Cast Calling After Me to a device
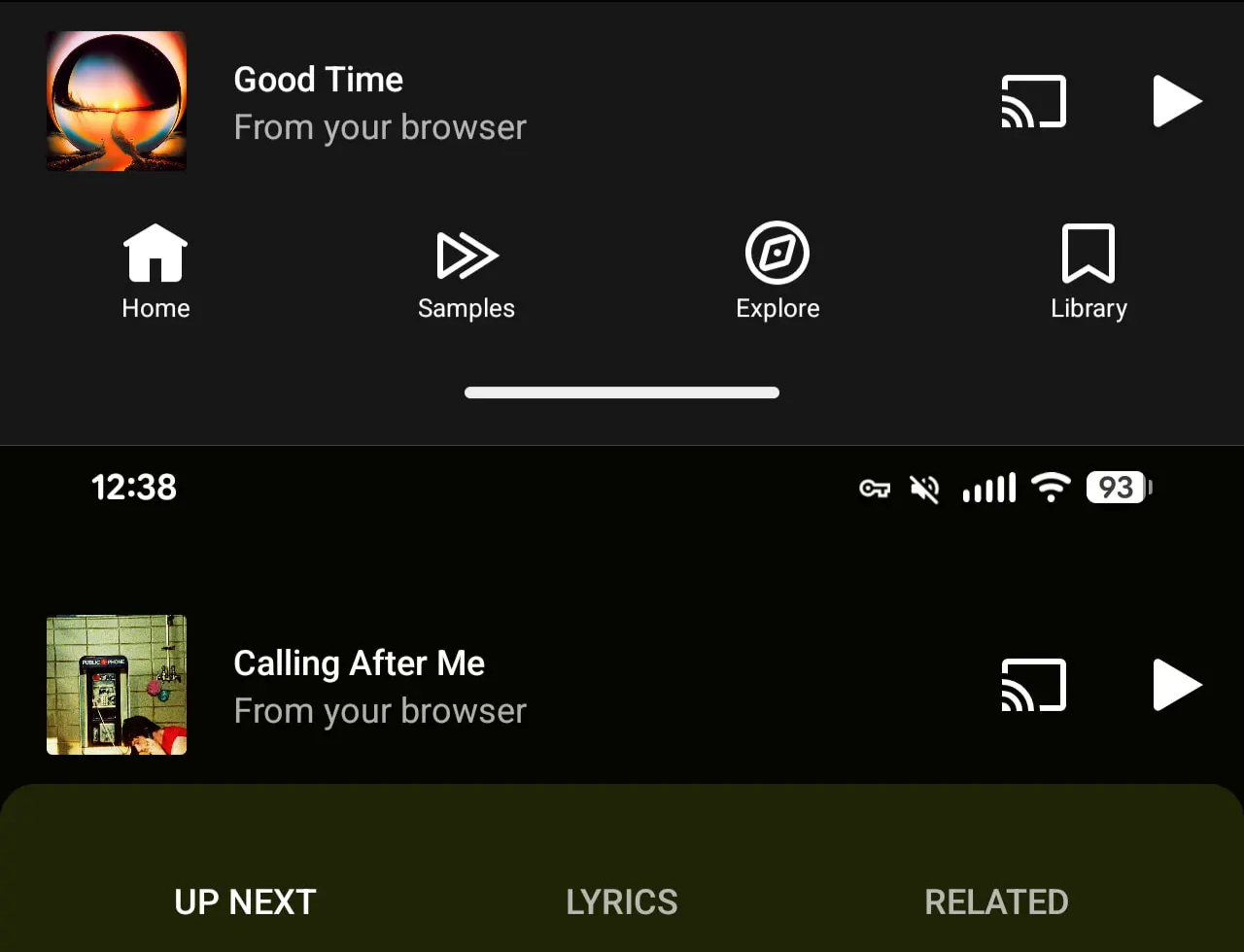The height and width of the screenshot is (952, 1244). (x=1033, y=685)
